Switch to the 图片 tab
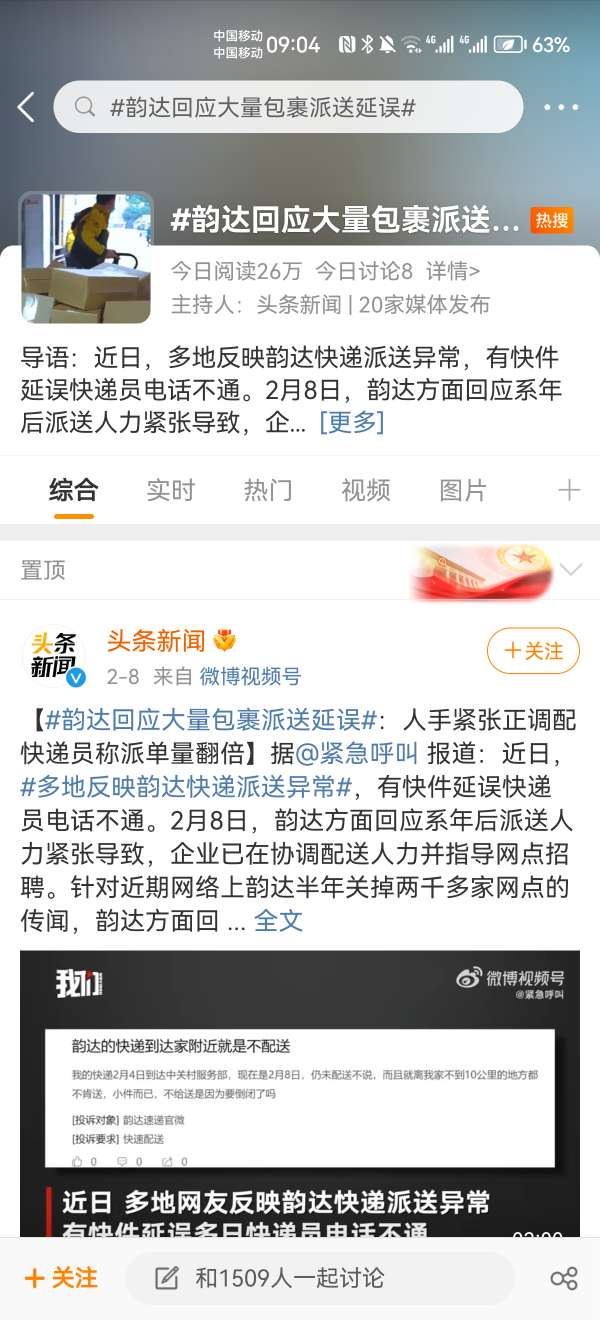The height and width of the screenshot is (1320, 600). [x=463, y=490]
